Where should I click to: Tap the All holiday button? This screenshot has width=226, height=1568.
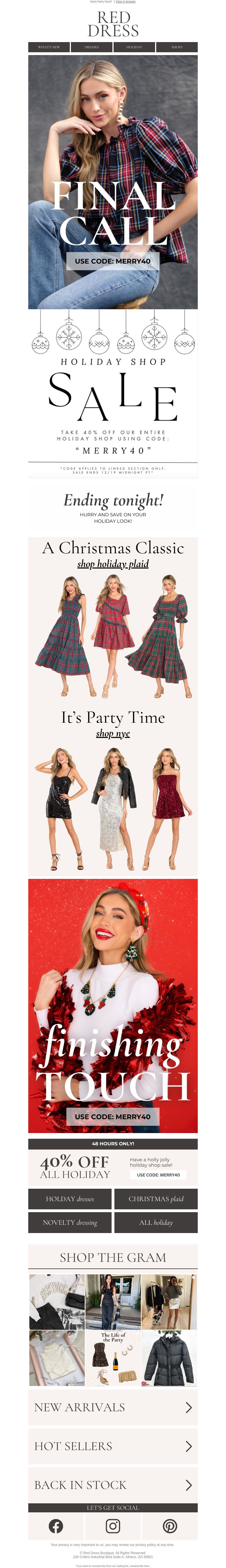click(156, 1222)
